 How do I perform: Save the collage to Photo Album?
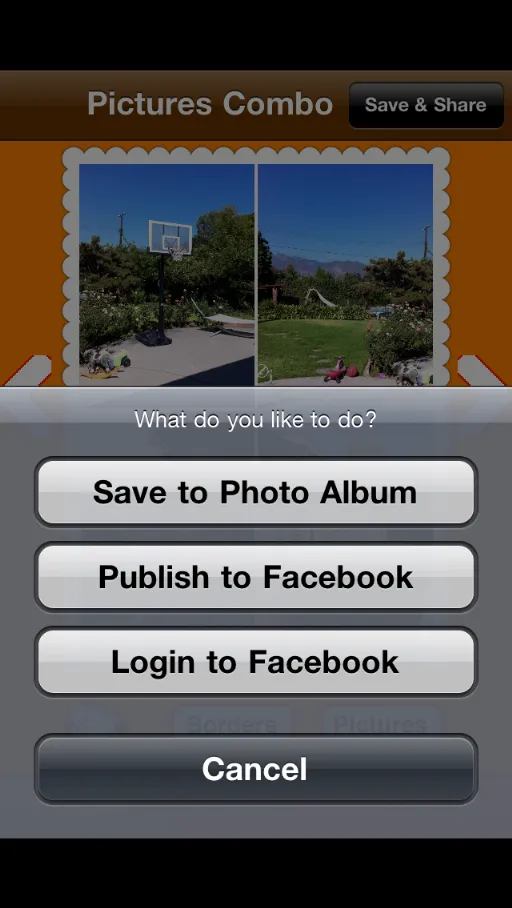pyautogui.click(x=255, y=492)
